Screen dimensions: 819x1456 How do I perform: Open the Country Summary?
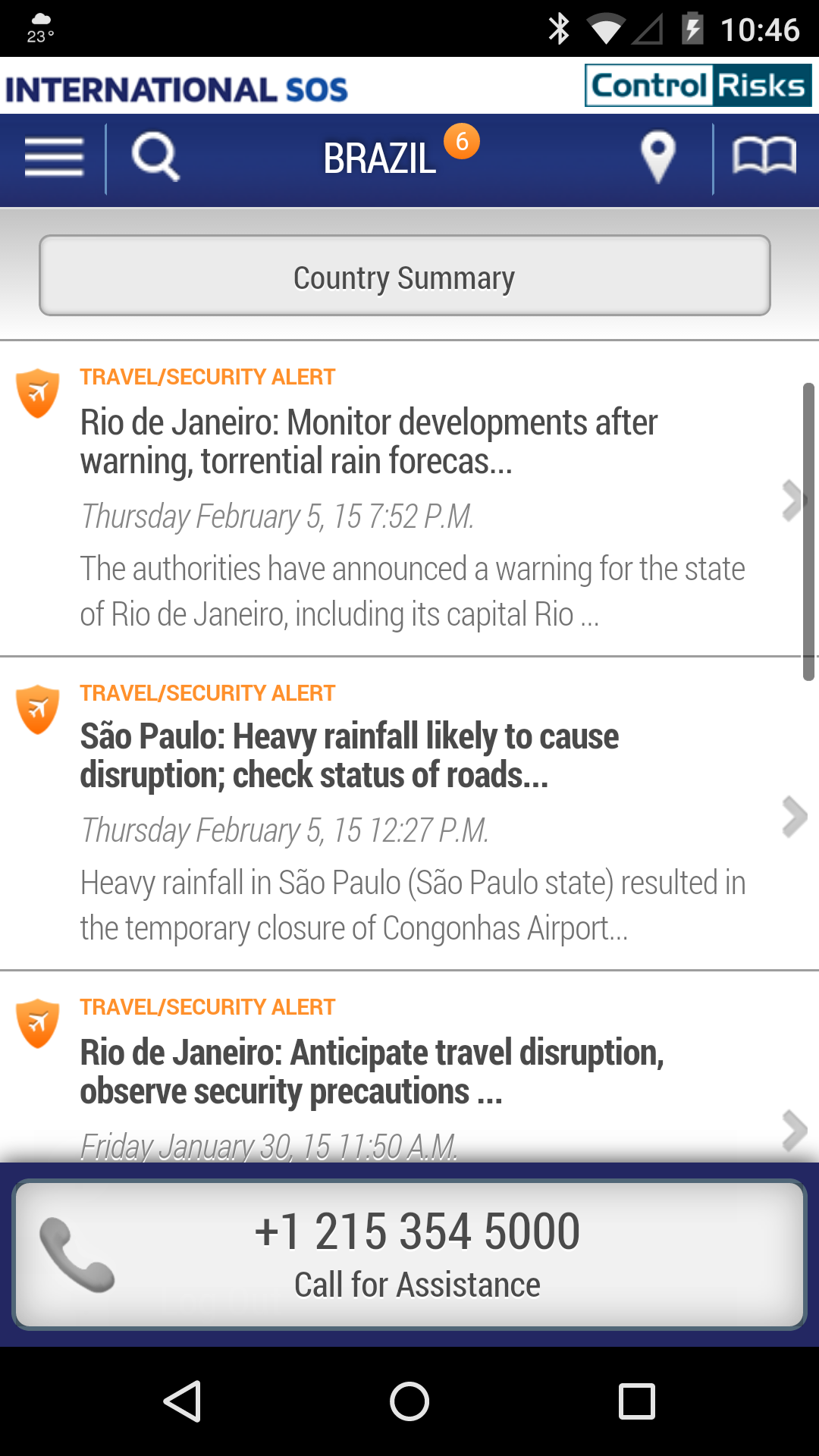click(x=405, y=276)
